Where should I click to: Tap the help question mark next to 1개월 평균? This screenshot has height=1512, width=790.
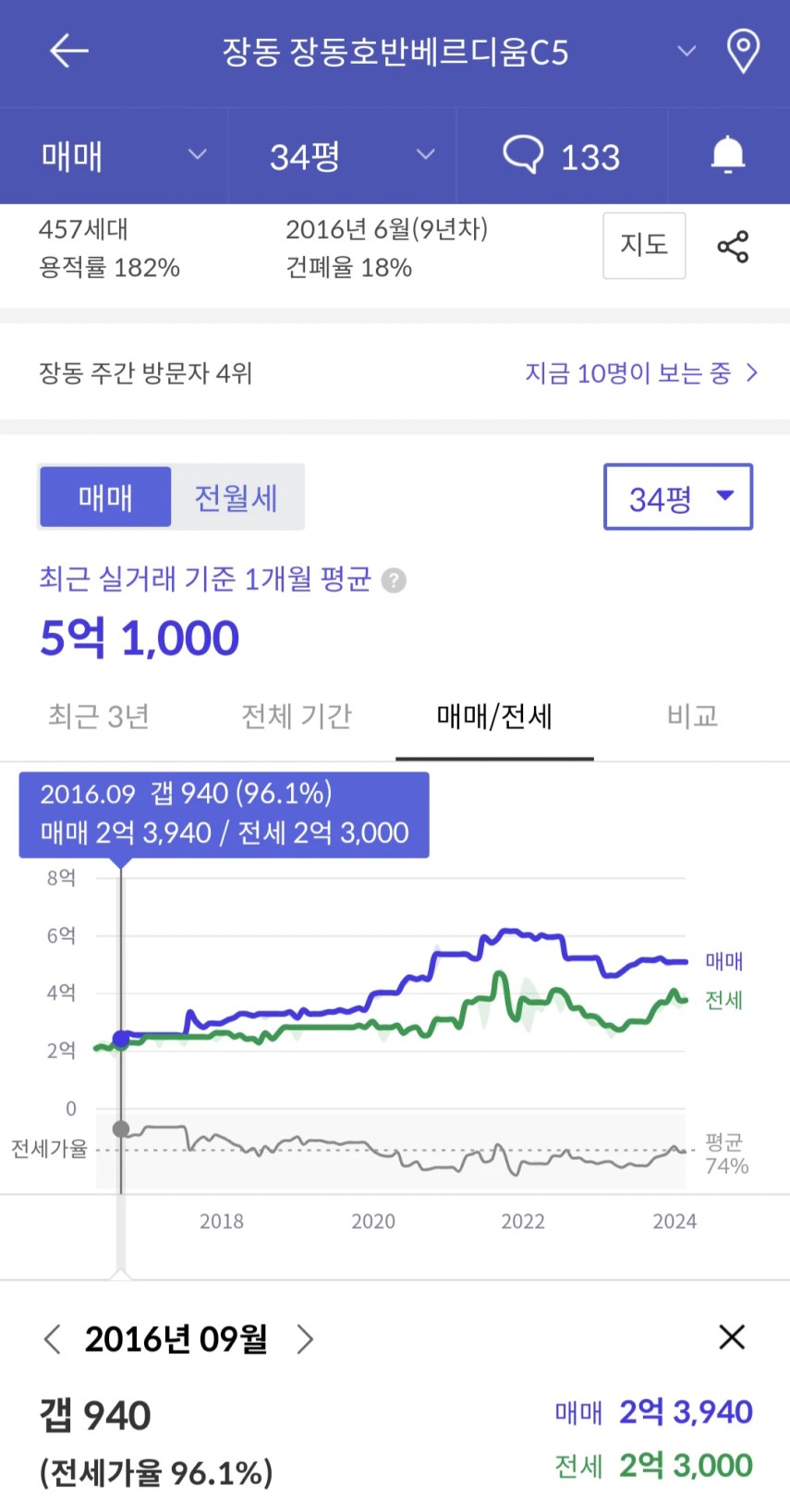(x=394, y=580)
